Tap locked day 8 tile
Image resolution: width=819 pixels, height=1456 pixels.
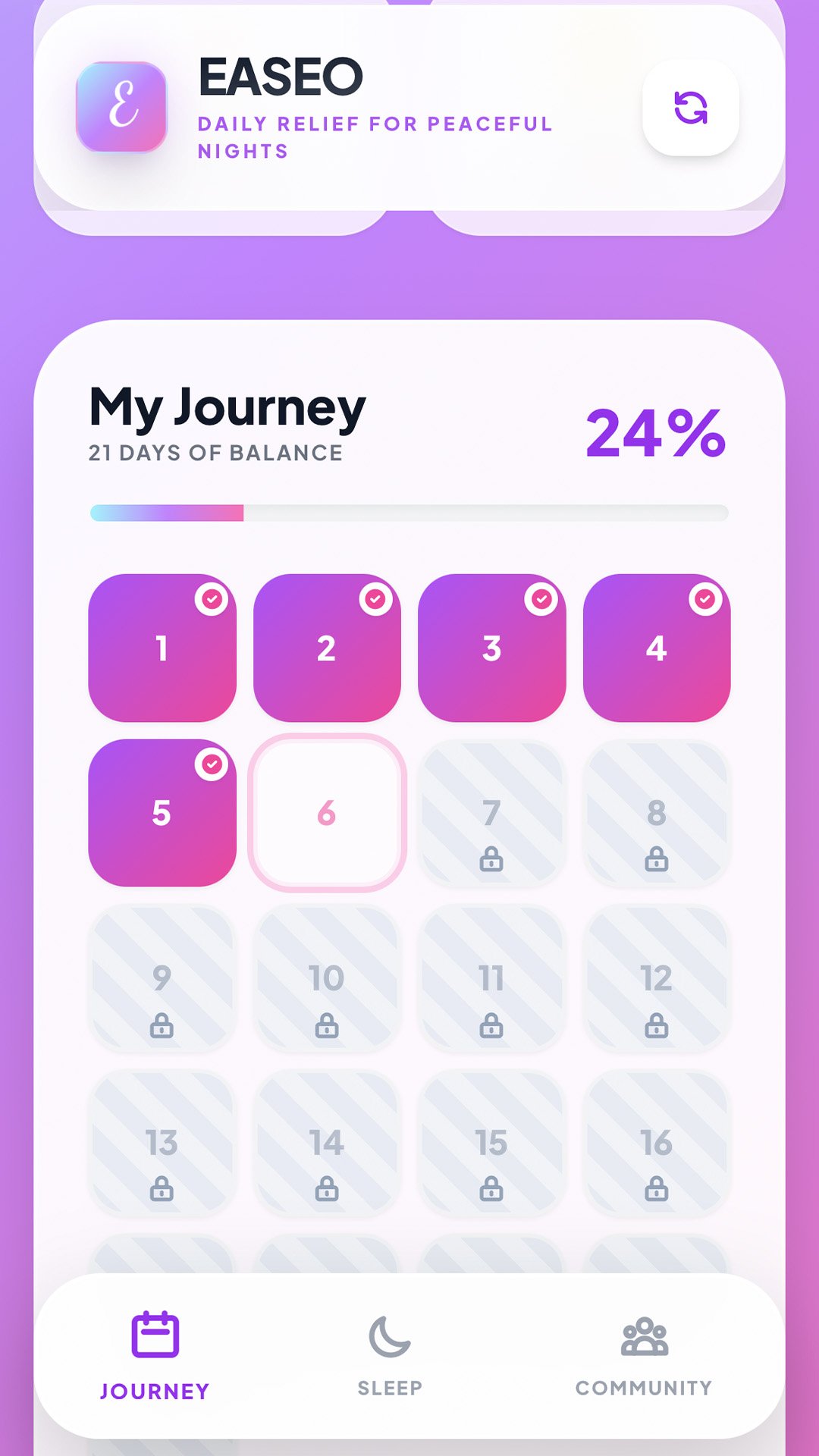[656, 812]
